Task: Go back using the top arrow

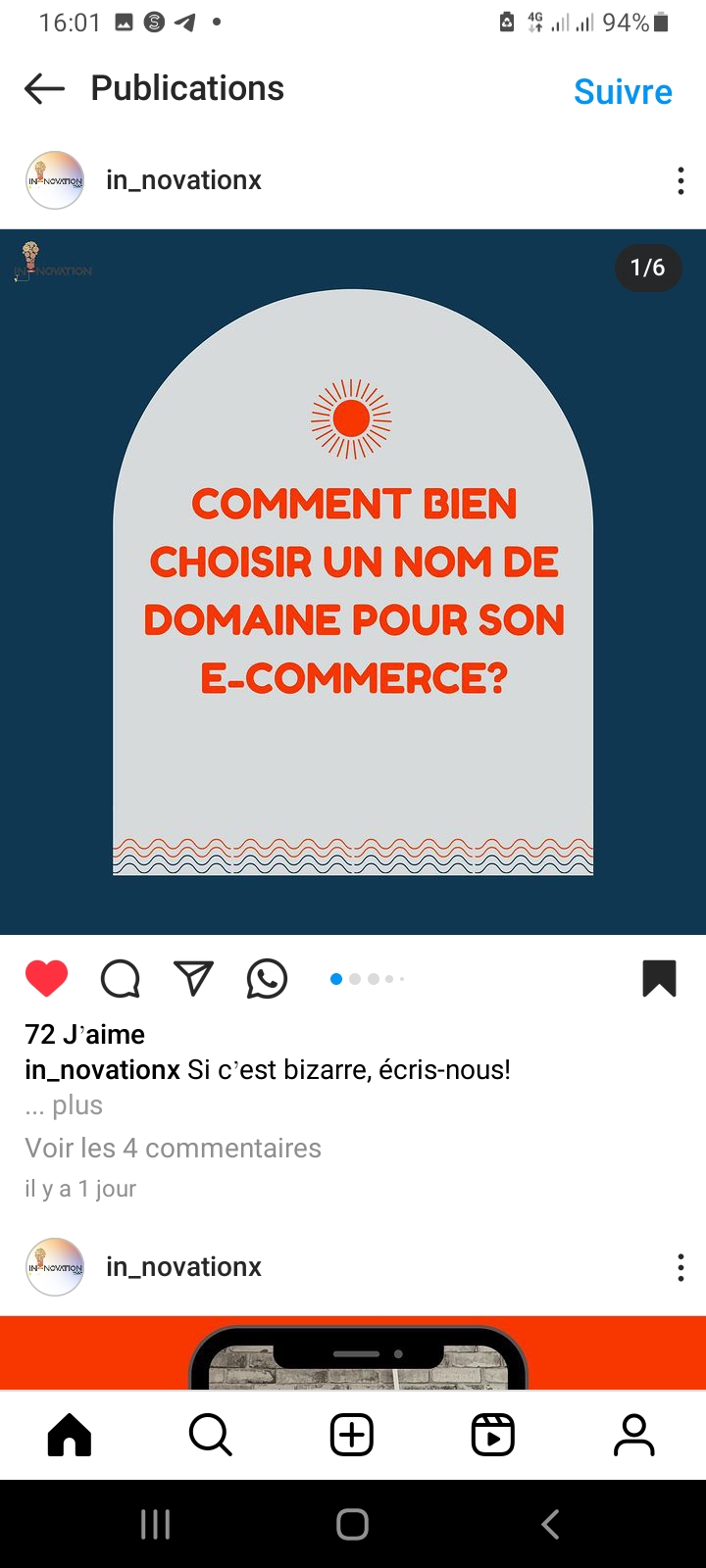Action: (44, 89)
